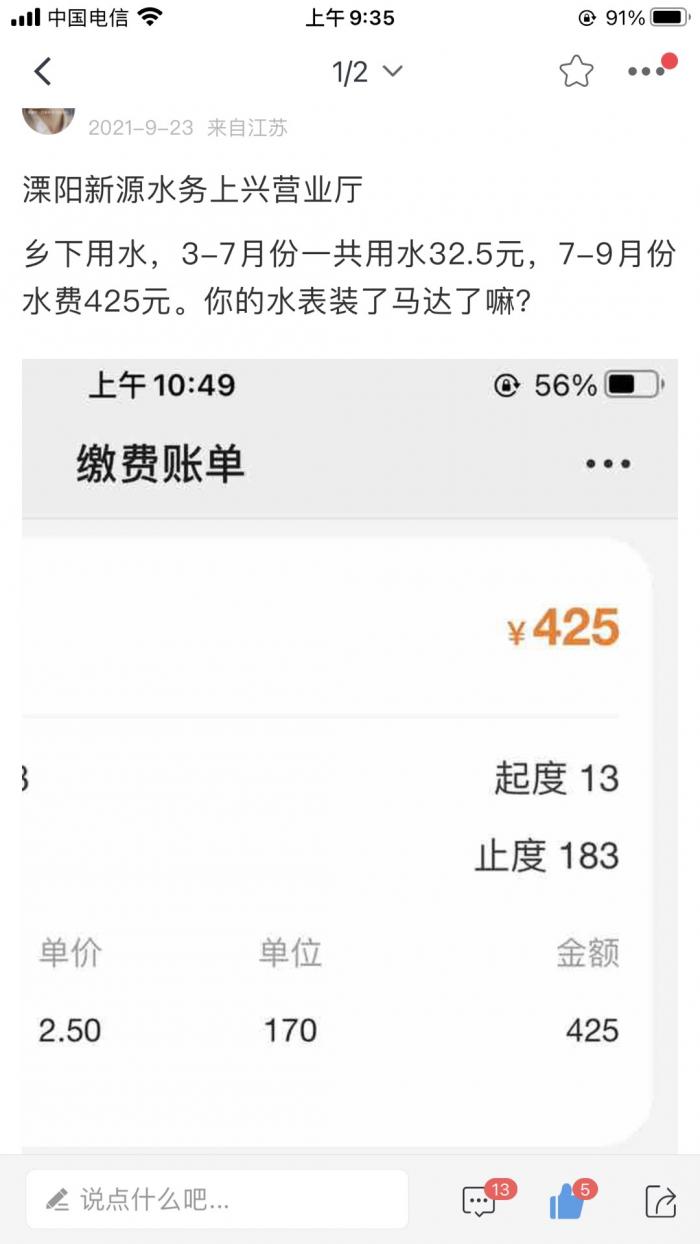Favorite this post with the star icon
Image resolution: width=700 pixels, height=1244 pixels.
pyautogui.click(x=576, y=72)
